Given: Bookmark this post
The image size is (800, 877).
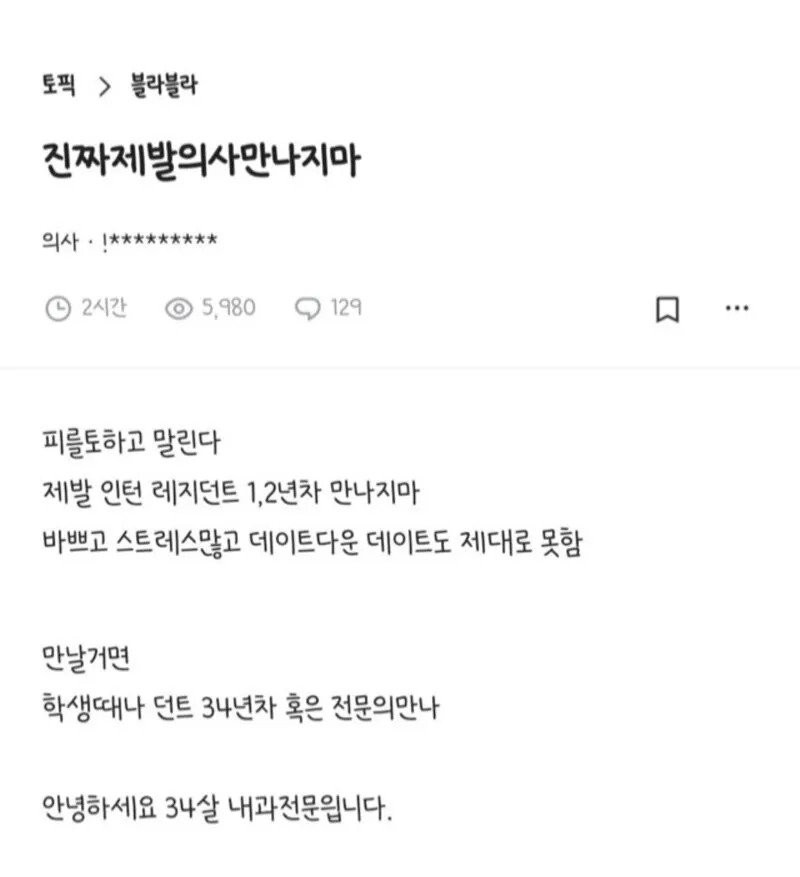Looking at the screenshot, I should coord(667,309).
